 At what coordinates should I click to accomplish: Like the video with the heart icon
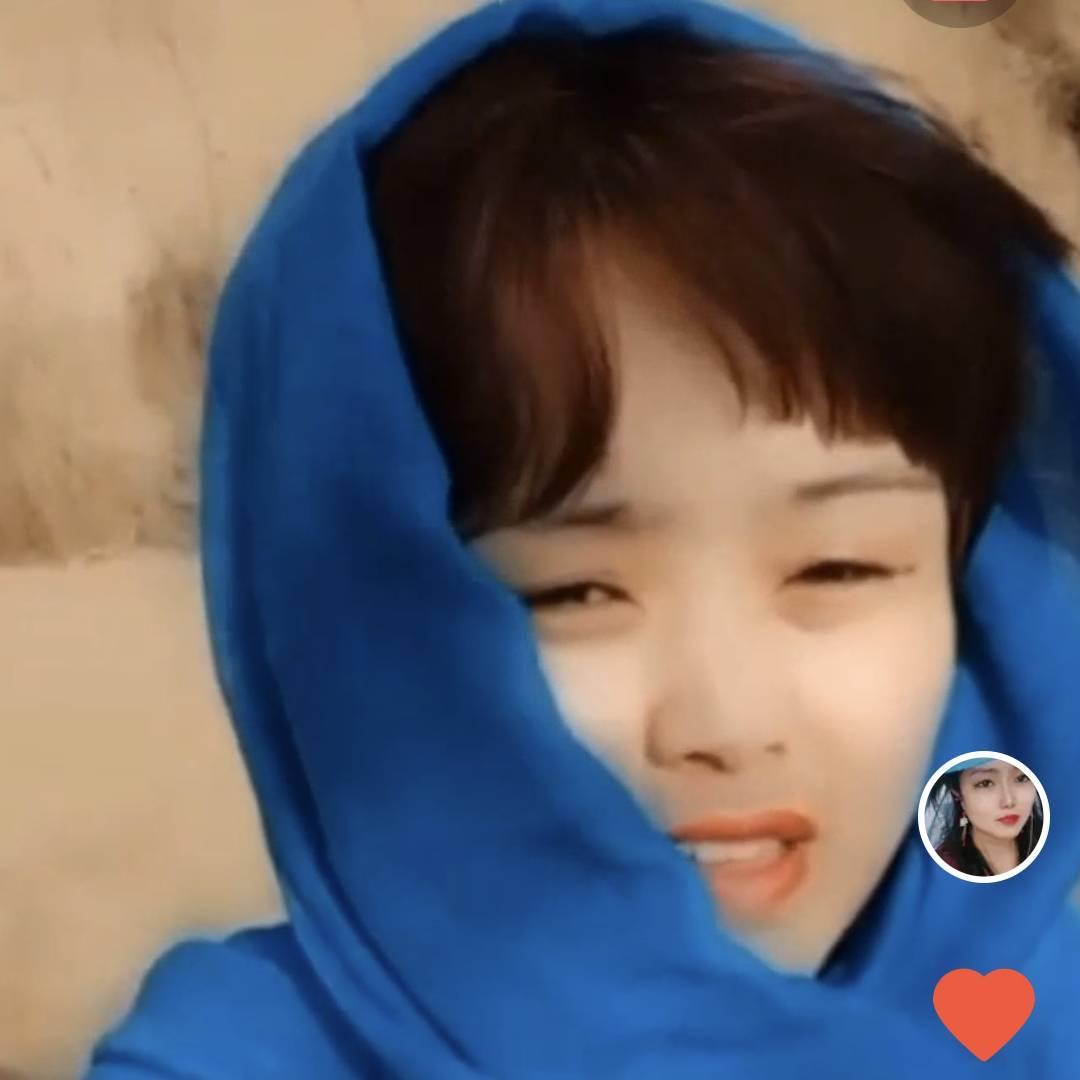point(983,1010)
